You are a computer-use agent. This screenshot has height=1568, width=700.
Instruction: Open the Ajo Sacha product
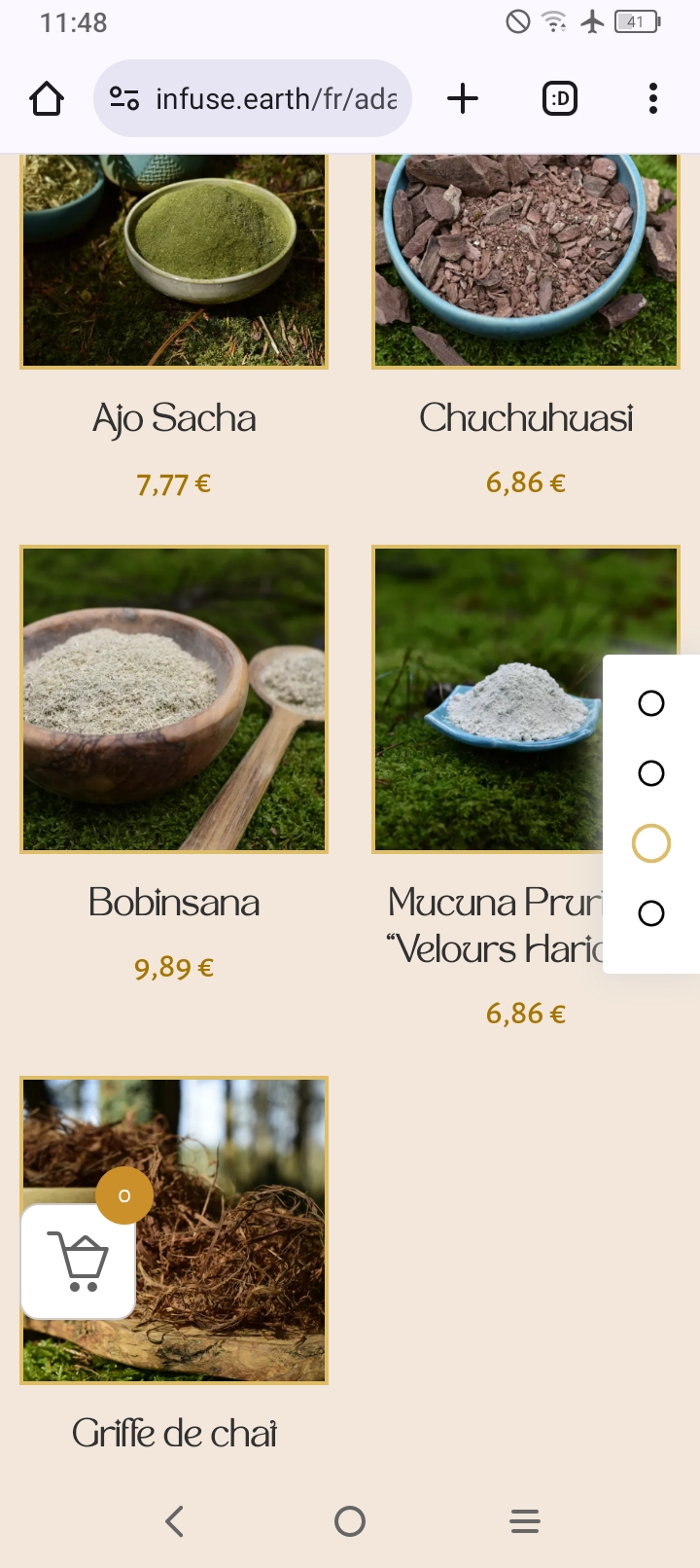[174, 418]
